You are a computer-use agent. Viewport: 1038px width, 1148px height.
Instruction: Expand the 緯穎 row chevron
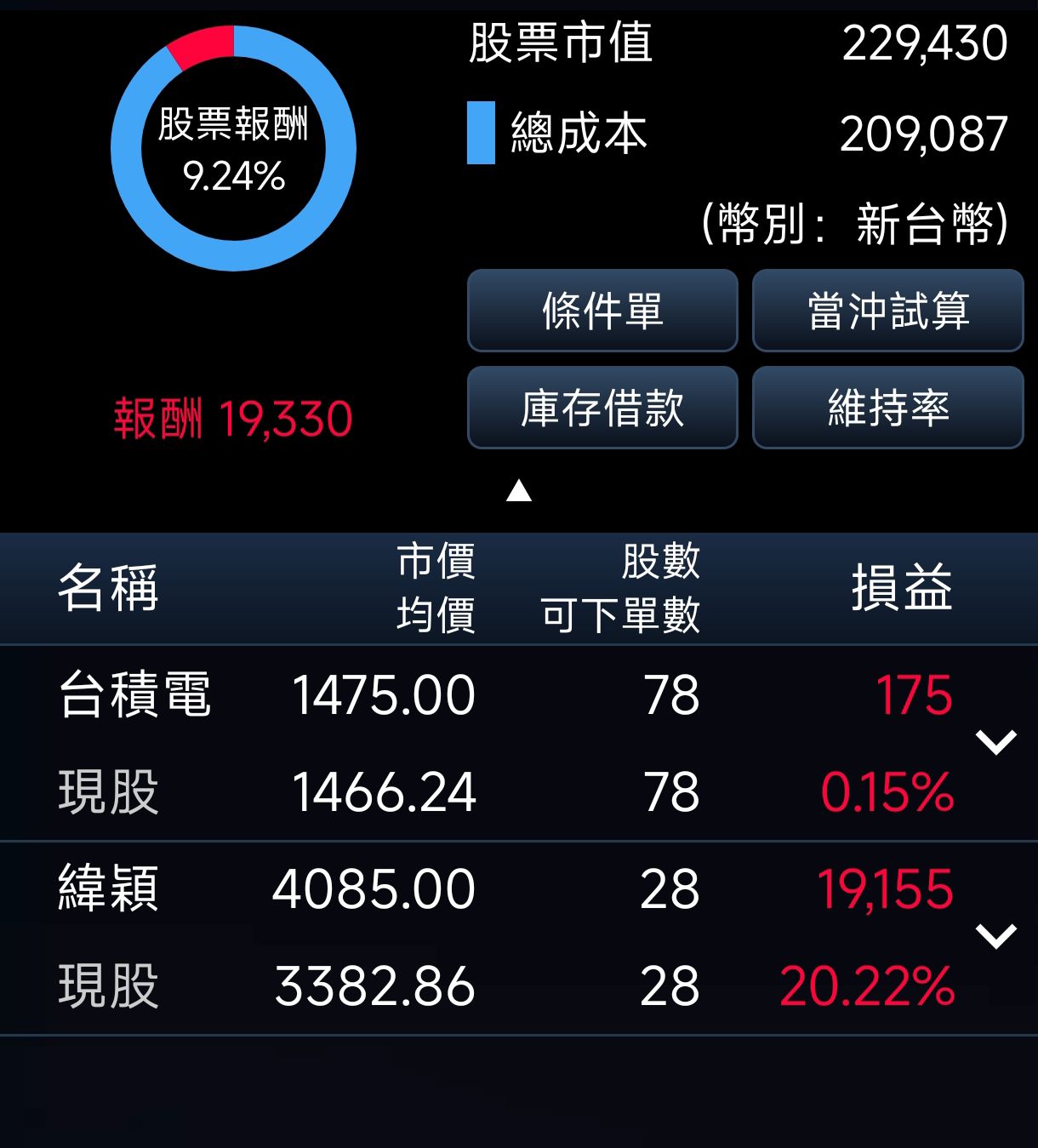click(996, 936)
